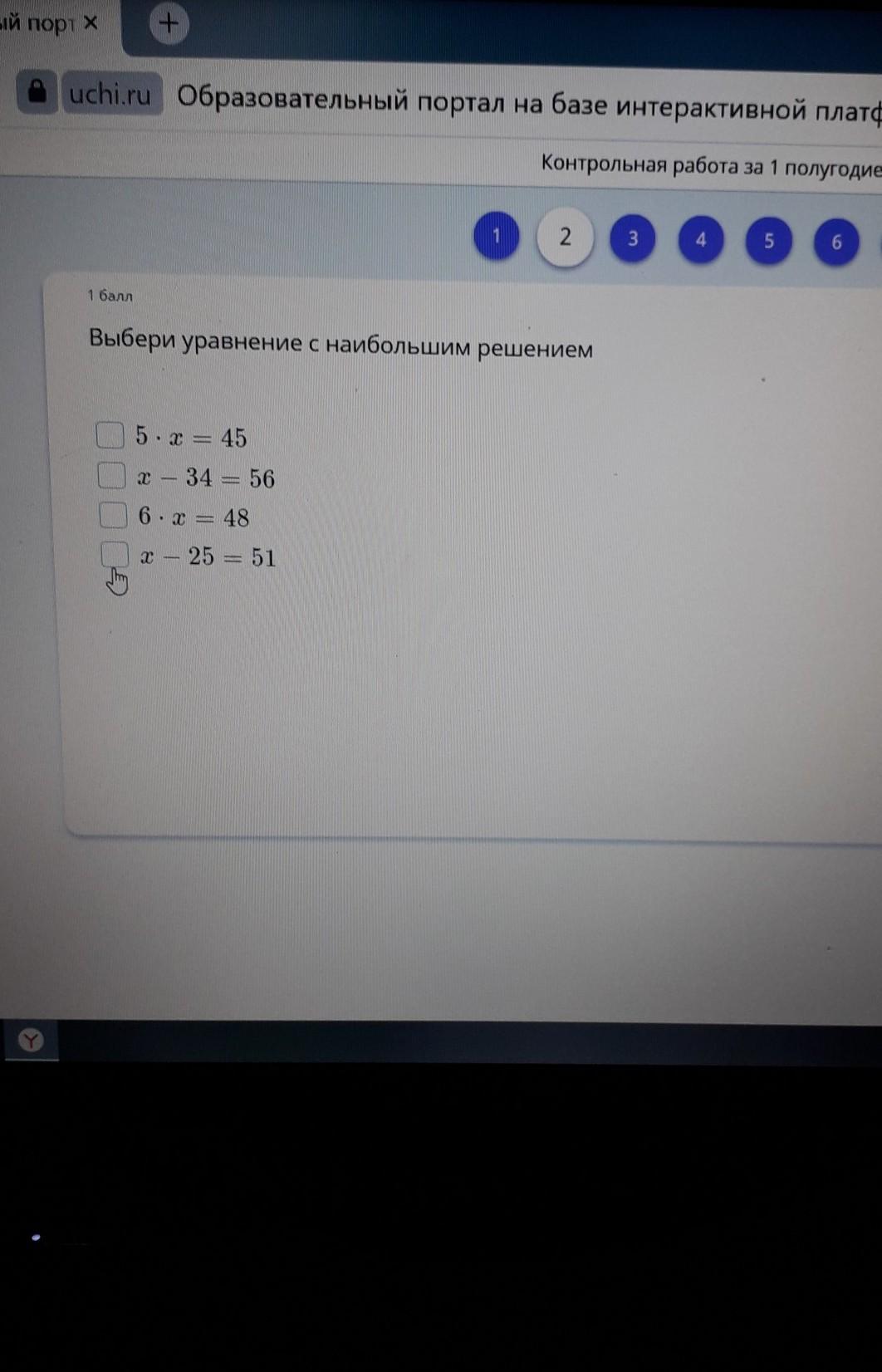The image size is (882, 1372).
Task: Select the x − 34 = 56 checkbox
Action: (111, 476)
